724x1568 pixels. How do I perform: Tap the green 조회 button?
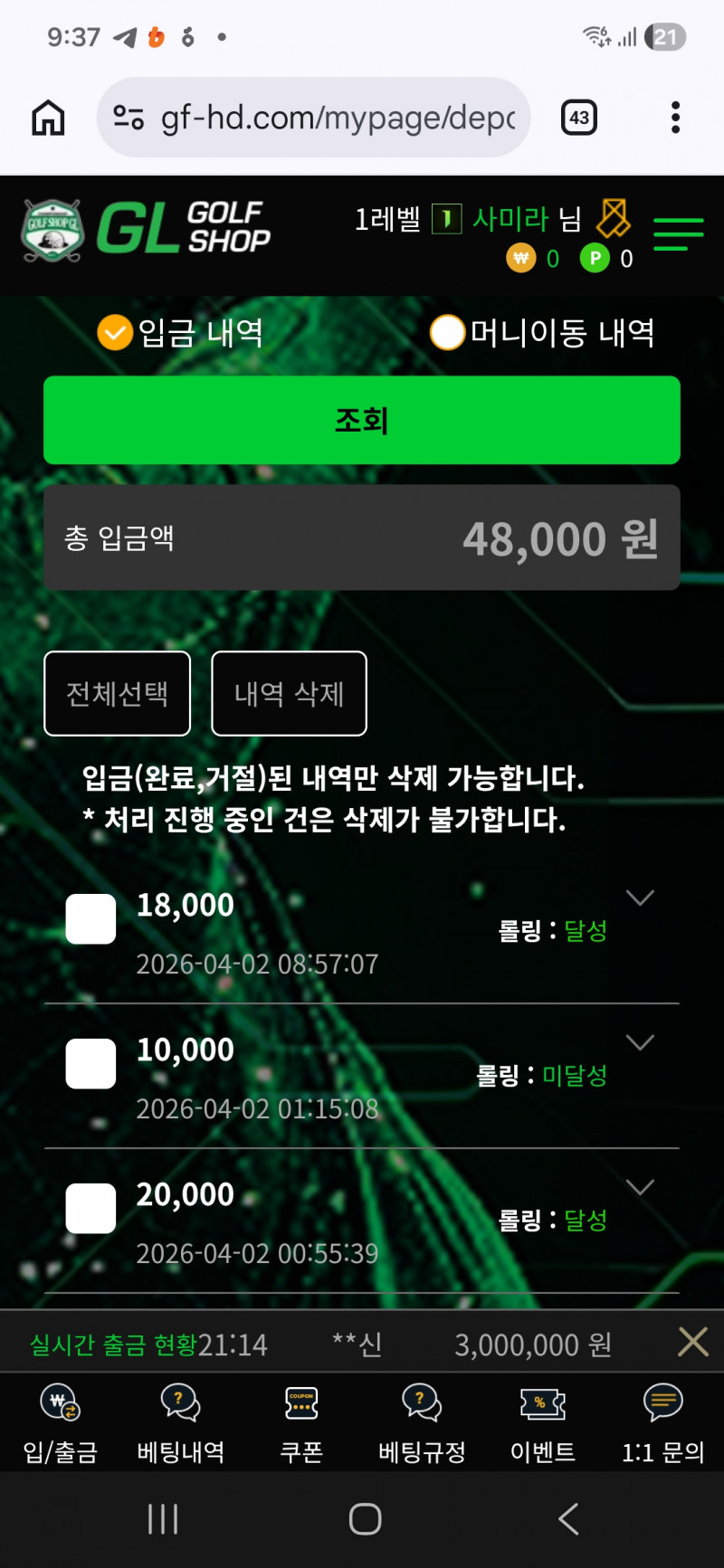[x=362, y=421]
